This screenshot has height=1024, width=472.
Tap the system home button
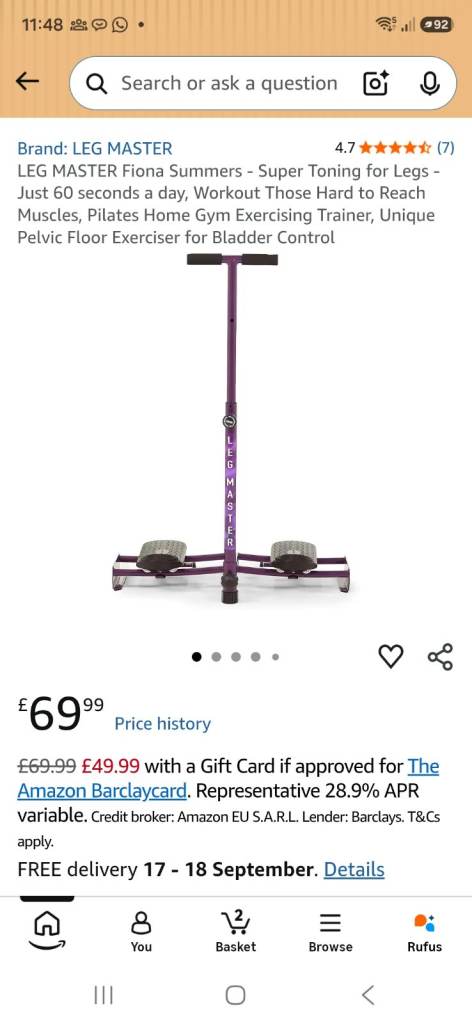coord(236,995)
